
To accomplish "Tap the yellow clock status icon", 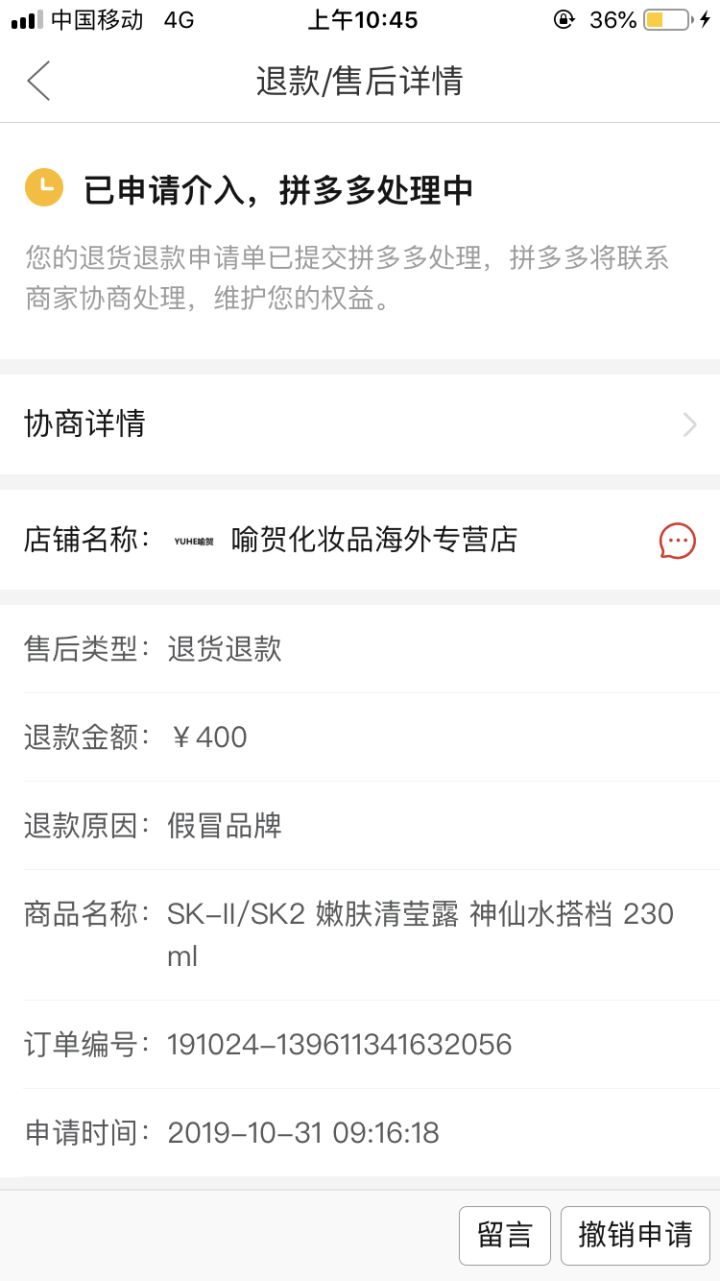I will (x=42, y=187).
